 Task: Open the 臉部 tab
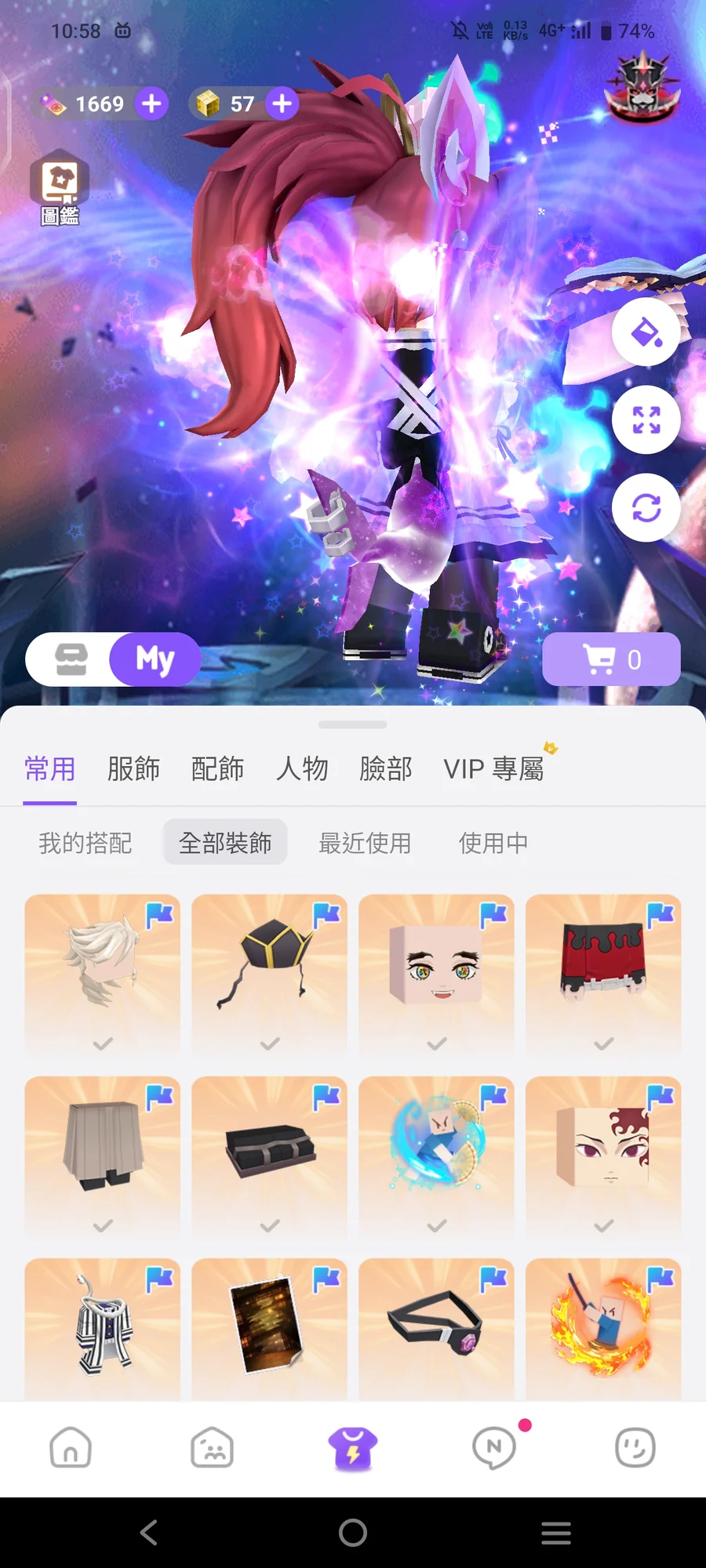pos(385,769)
